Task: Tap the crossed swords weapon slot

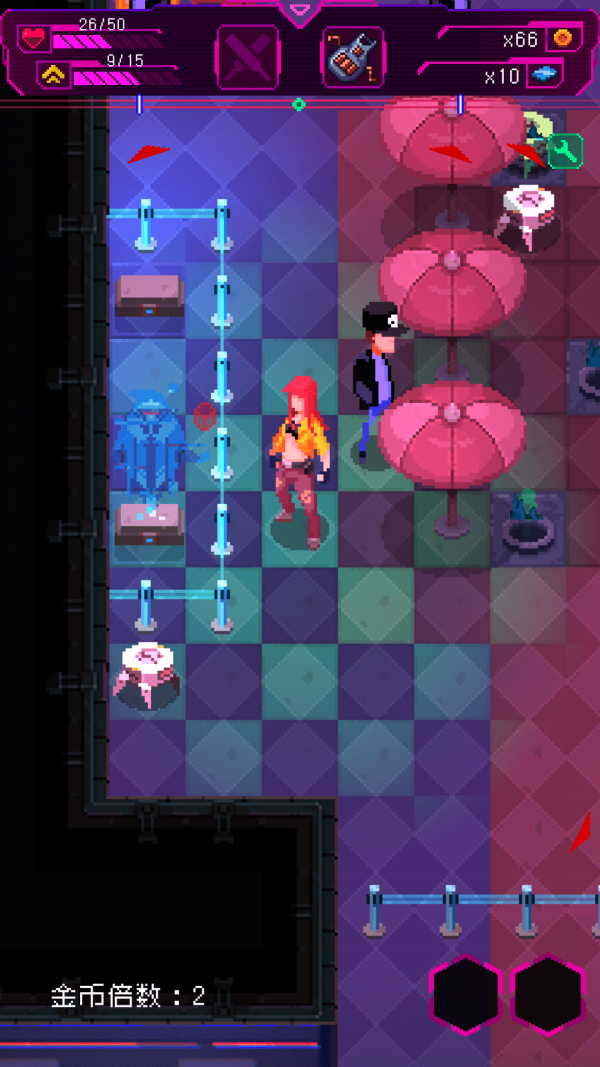Action: (248, 57)
